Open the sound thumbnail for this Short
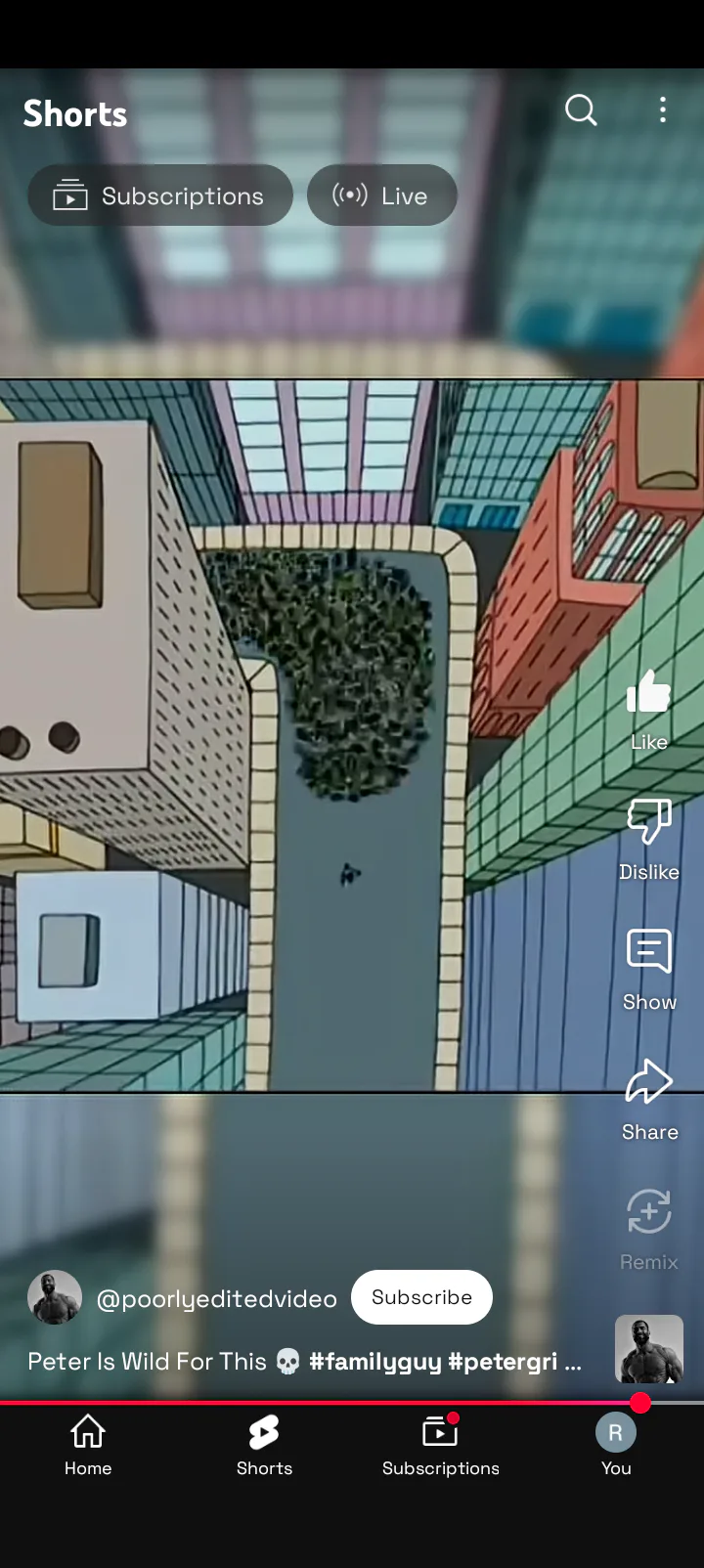This screenshot has height=1568, width=704. pyautogui.click(x=649, y=1349)
